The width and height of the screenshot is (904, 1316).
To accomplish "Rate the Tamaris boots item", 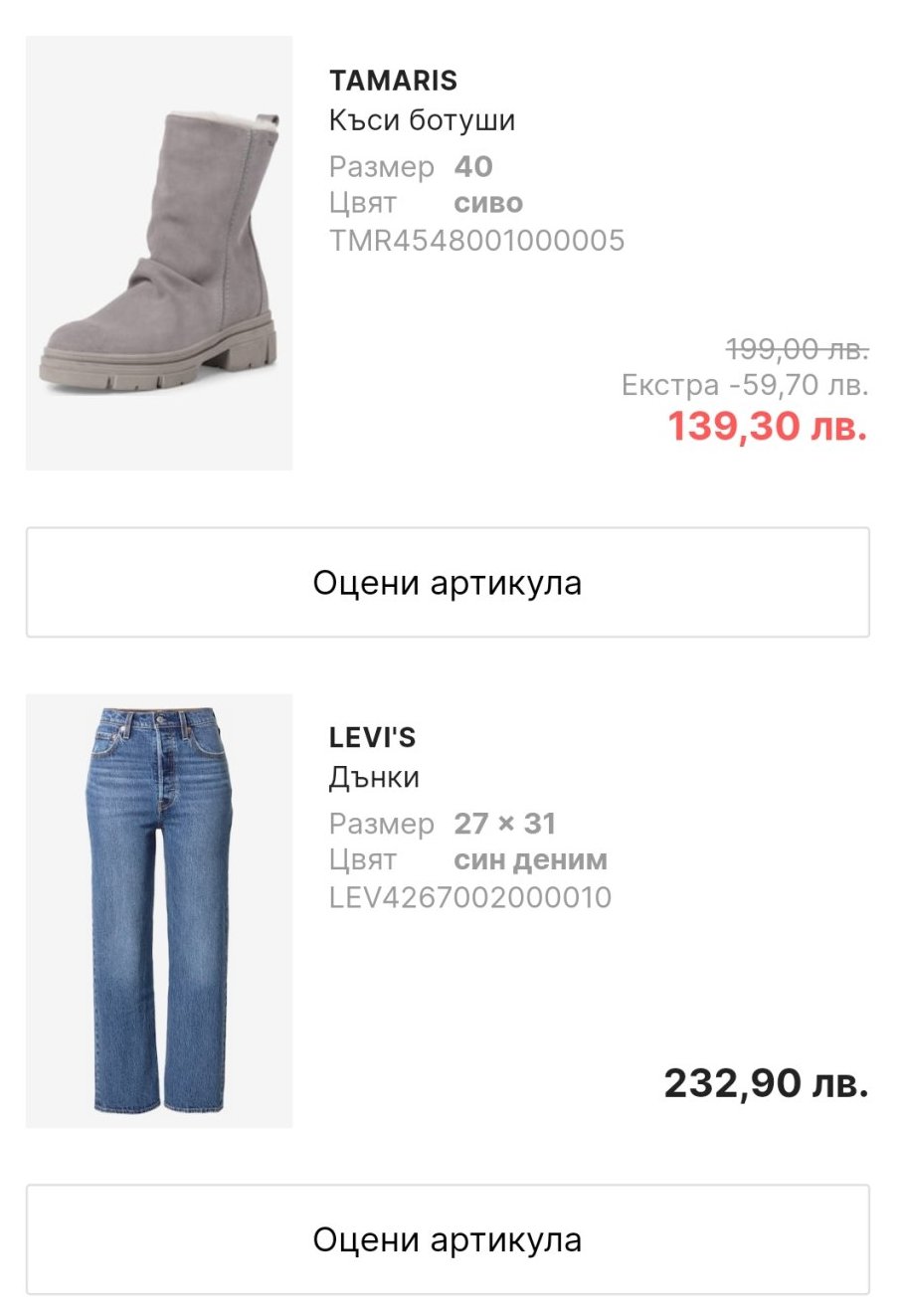I will [x=448, y=582].
